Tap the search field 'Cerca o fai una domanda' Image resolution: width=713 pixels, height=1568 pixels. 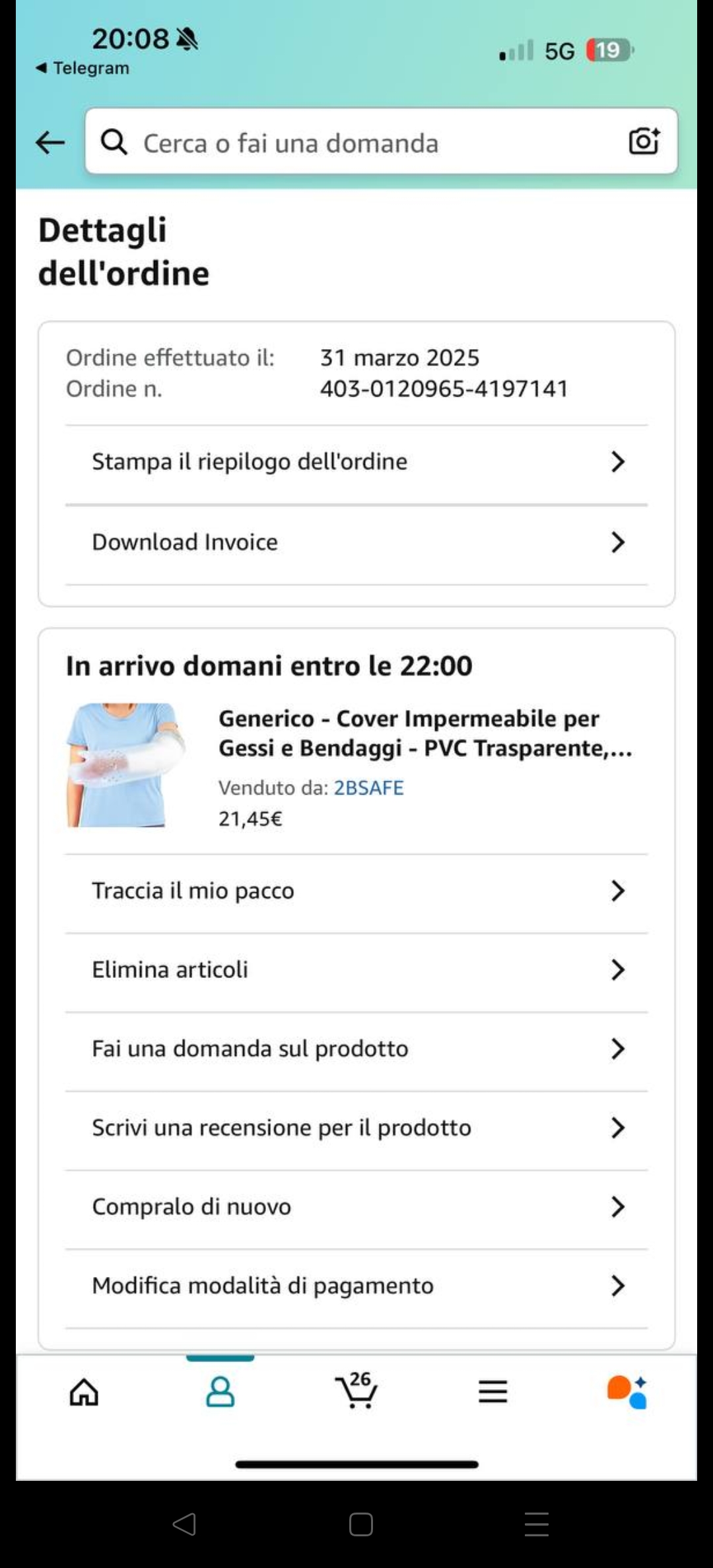pos(356,143)
